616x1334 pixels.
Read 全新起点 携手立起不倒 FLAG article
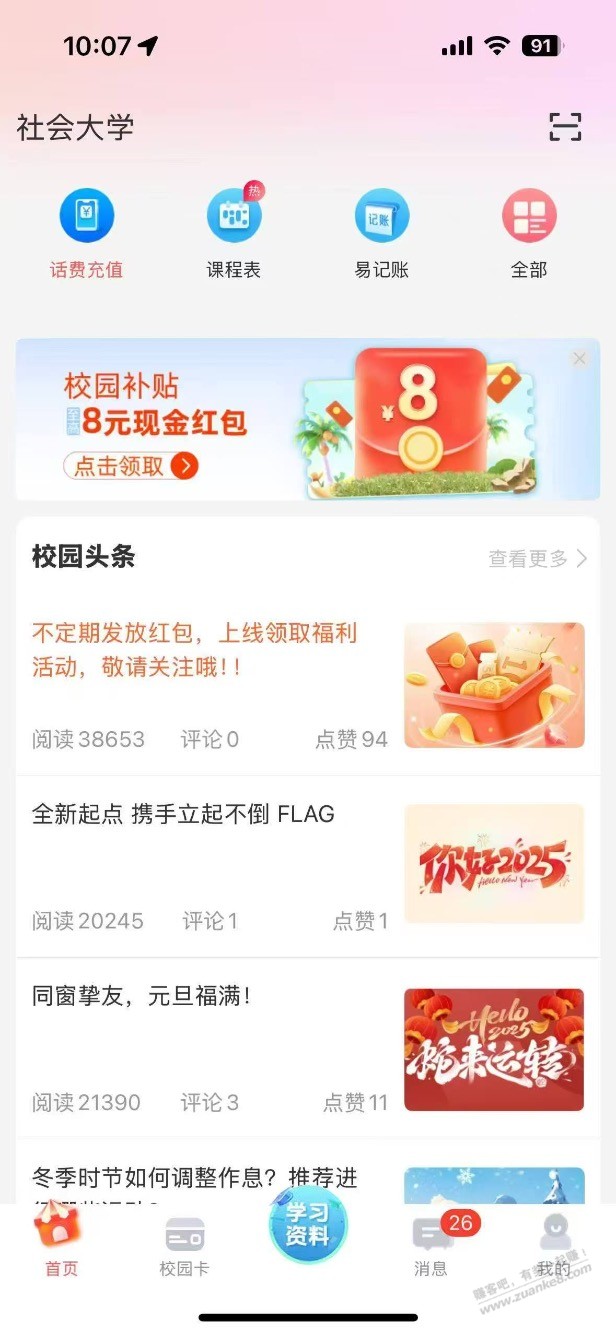tap(184, 814)
